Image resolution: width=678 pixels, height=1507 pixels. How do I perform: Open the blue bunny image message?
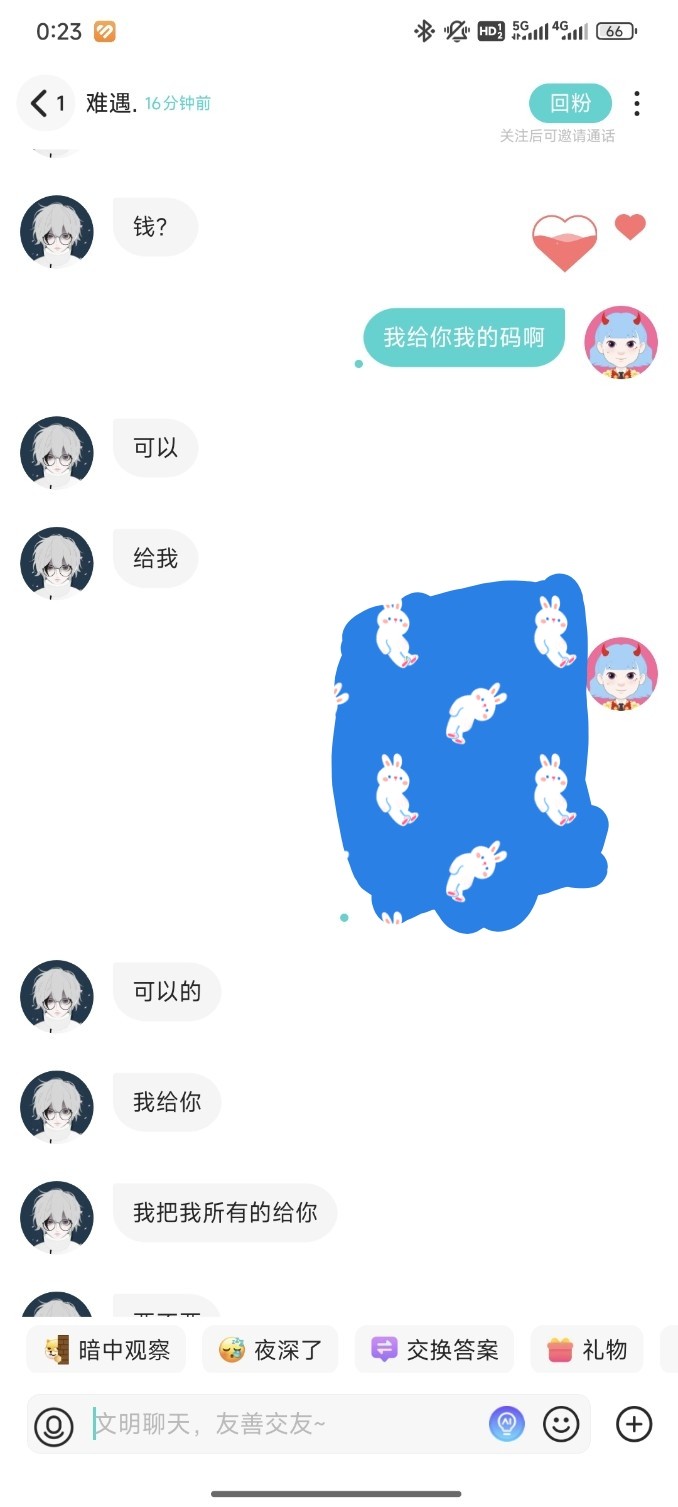[x=469, y=753]
